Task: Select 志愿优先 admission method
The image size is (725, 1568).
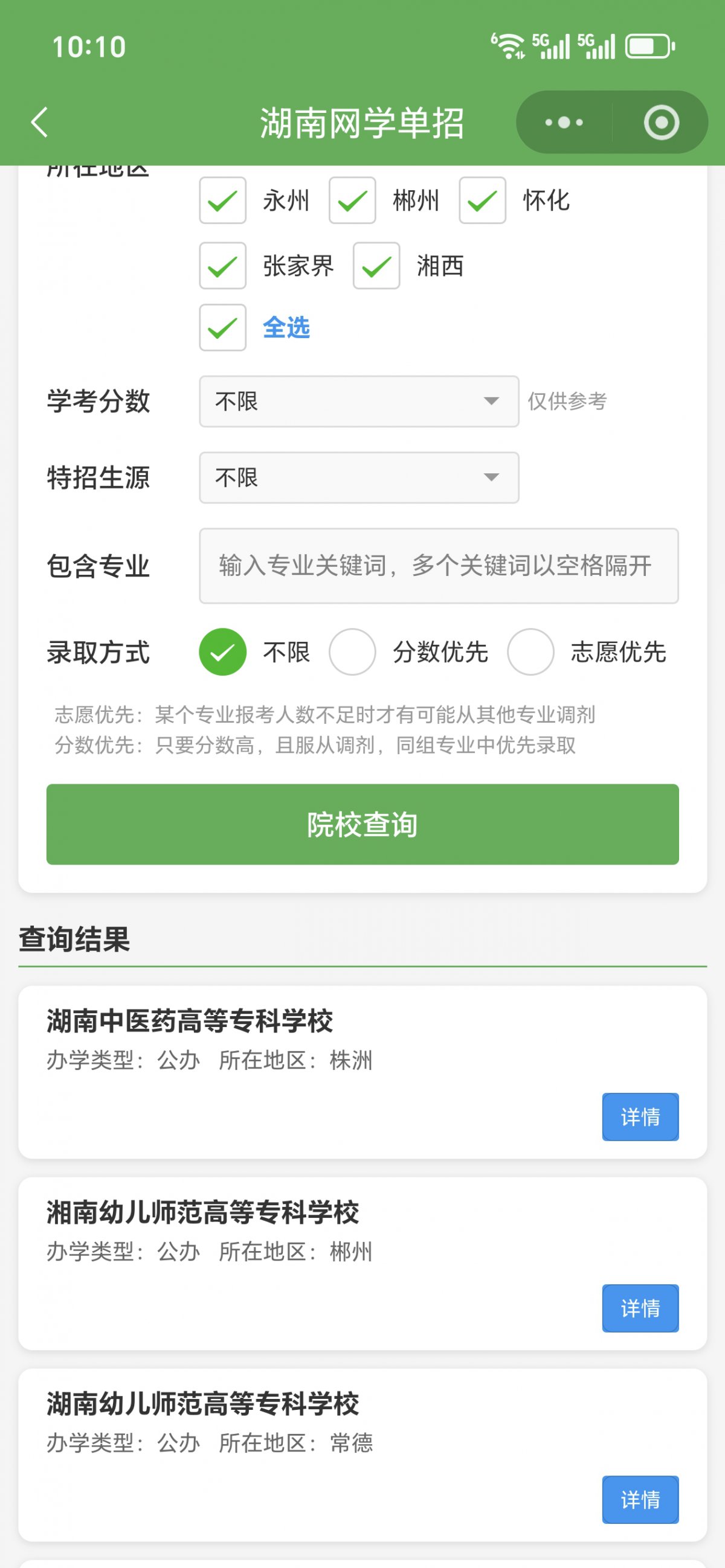Action: point(530,652)
